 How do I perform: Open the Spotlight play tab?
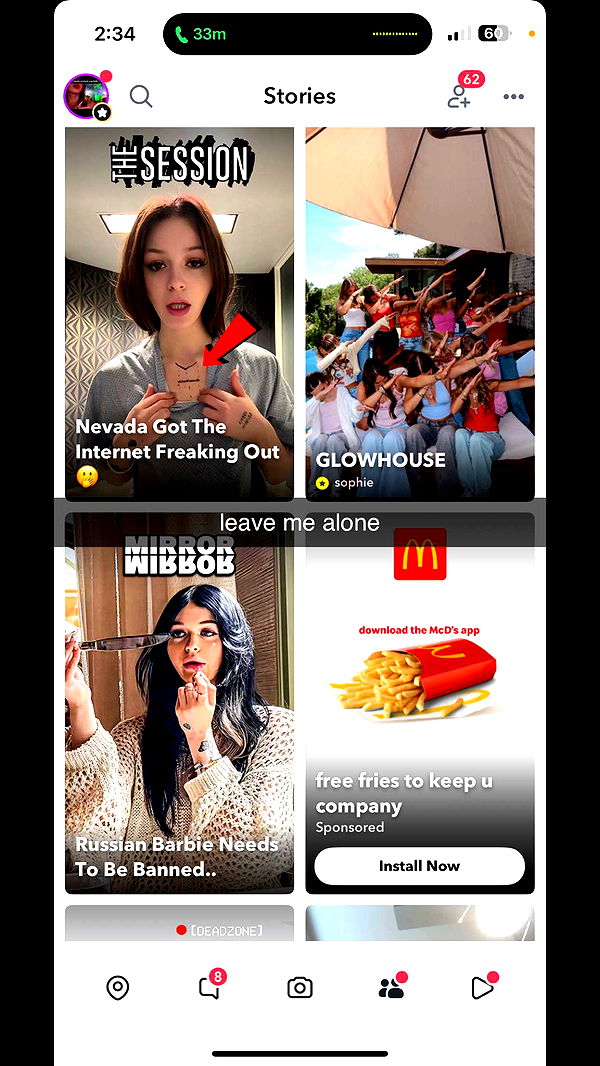(482, 988)
